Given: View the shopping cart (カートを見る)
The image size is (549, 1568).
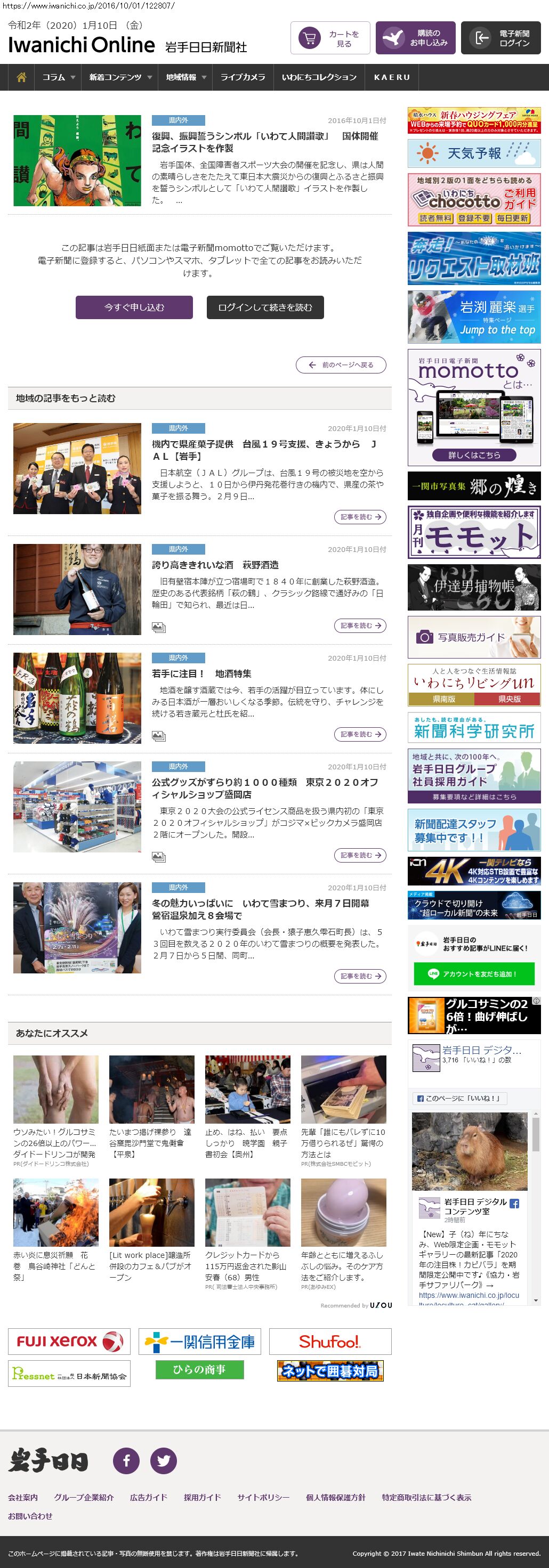Looking at the screenshot, I should tap(330, 38).
